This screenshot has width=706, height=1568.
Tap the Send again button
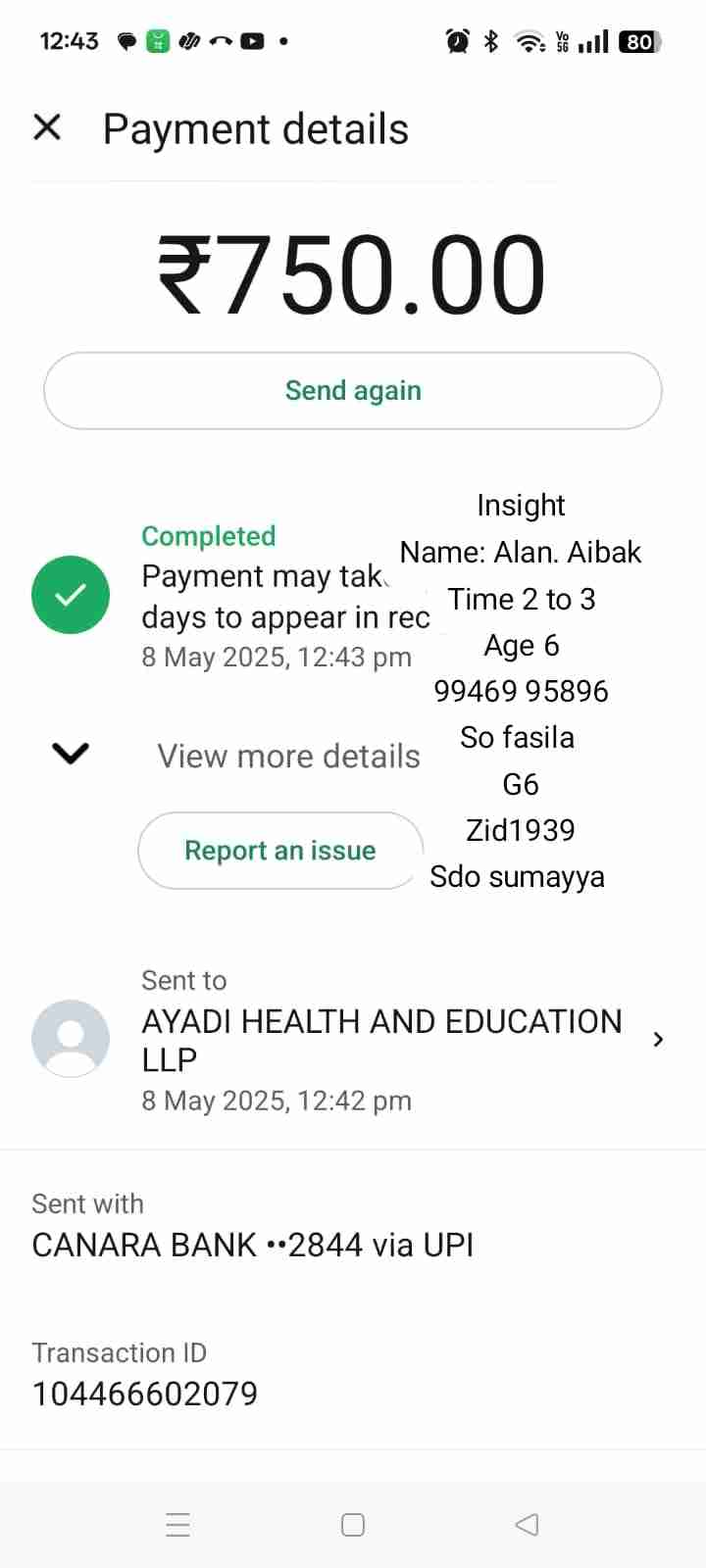pyautogui.click(x=353, y=390)
